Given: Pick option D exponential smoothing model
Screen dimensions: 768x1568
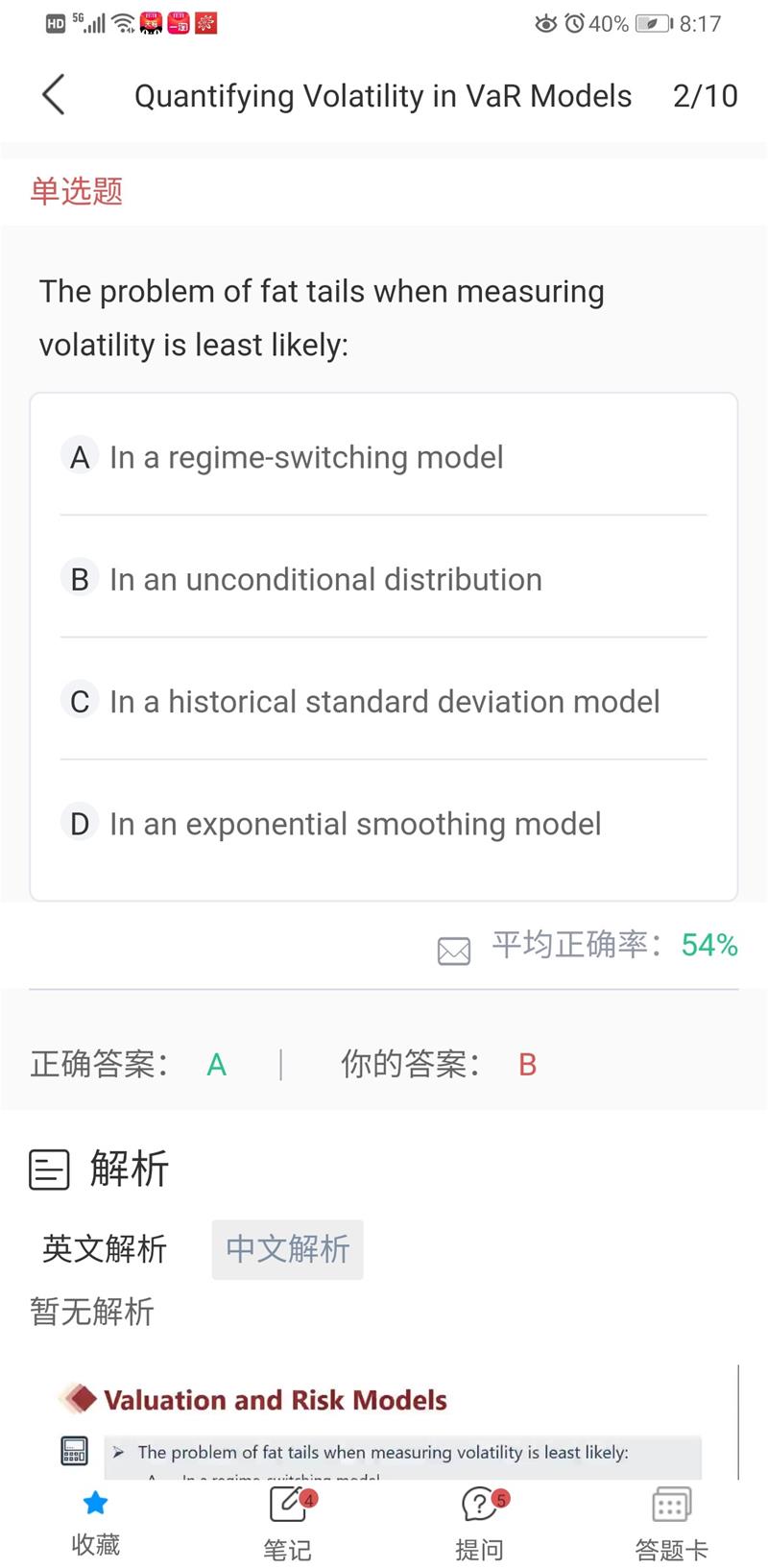Looking at the screenshot, I should point(384,824).
